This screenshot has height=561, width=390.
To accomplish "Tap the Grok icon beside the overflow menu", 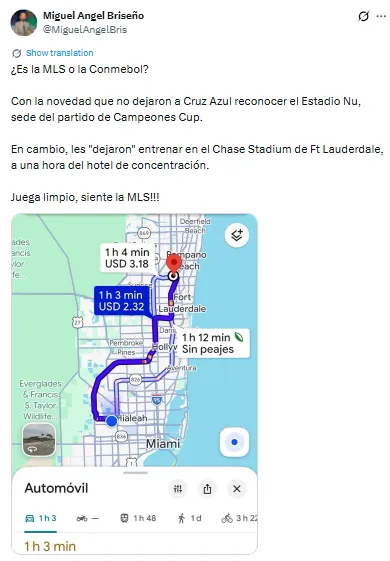I will (x=363, y=16).
